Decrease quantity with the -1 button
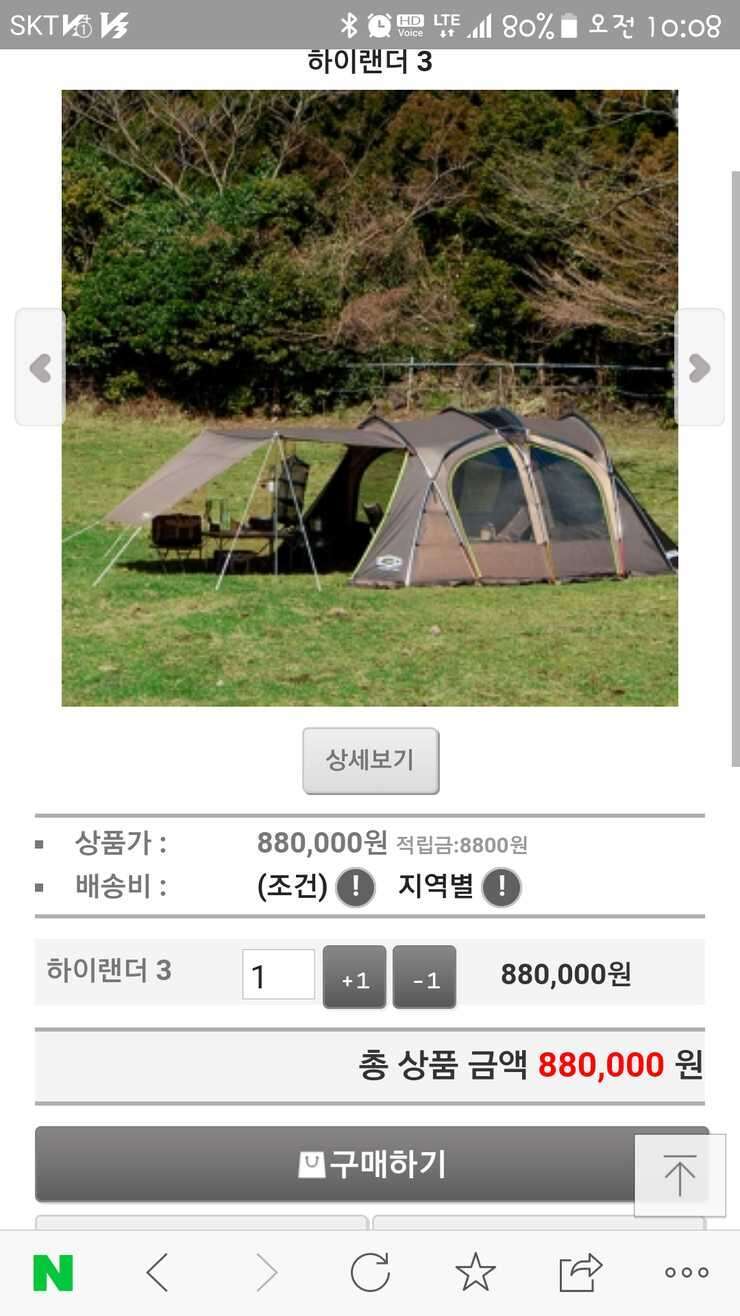Screen dimensions: 740x1316 [424, 977]
